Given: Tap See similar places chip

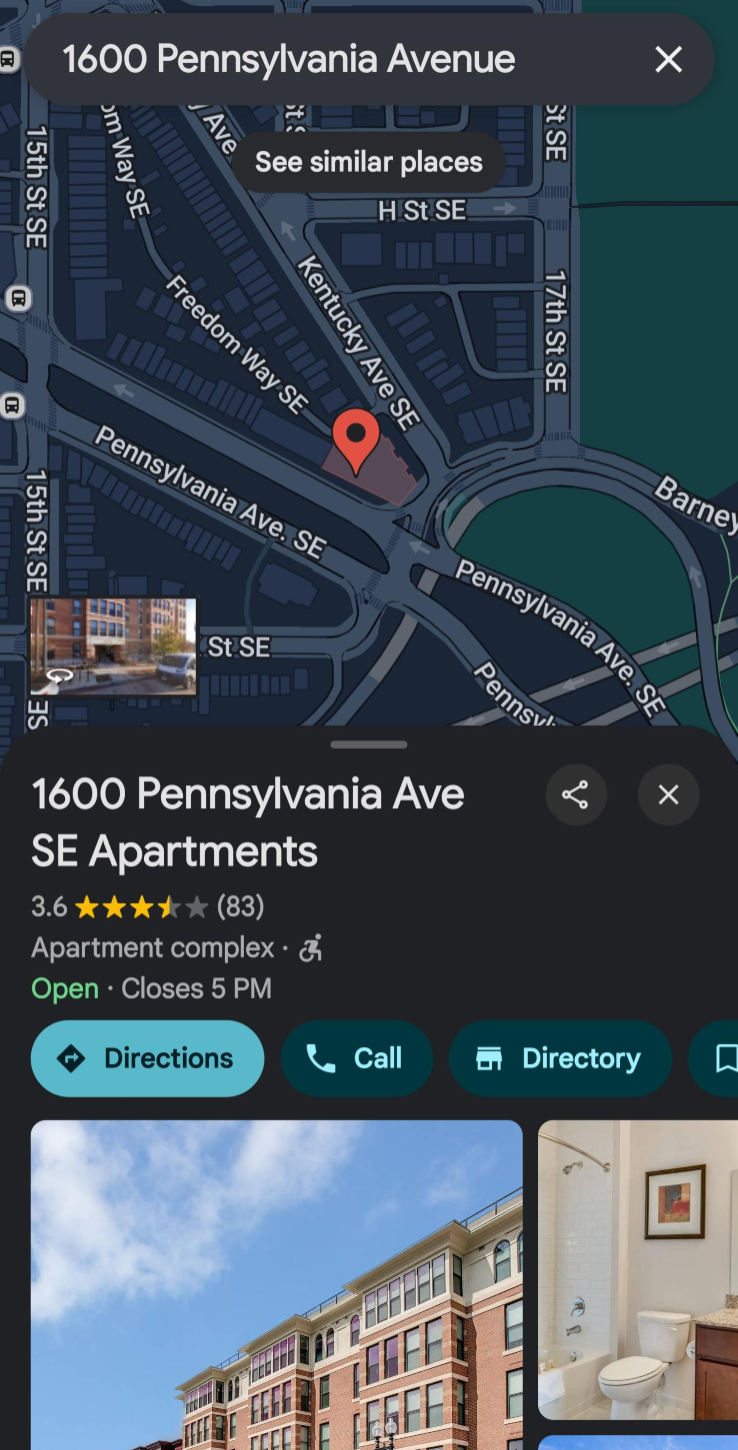Looking at the screenshot, I should 368,162.
